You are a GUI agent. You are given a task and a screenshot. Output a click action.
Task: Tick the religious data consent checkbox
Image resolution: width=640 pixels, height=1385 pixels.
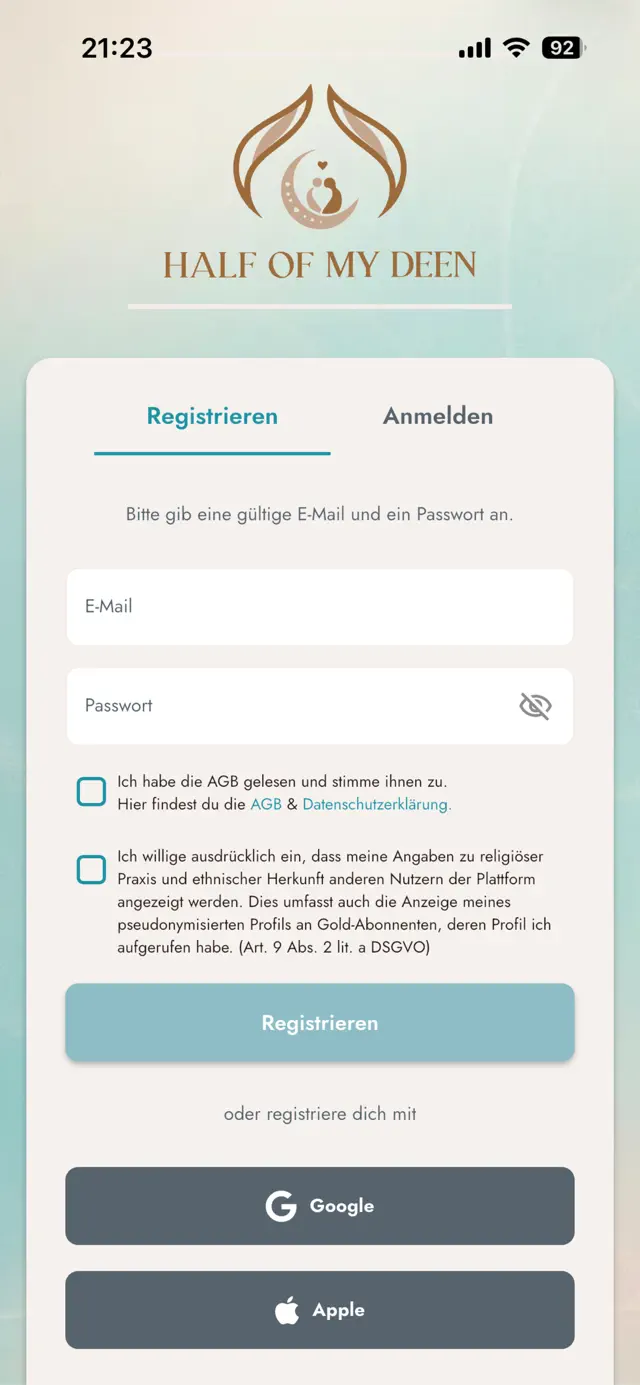coord(91,869)
